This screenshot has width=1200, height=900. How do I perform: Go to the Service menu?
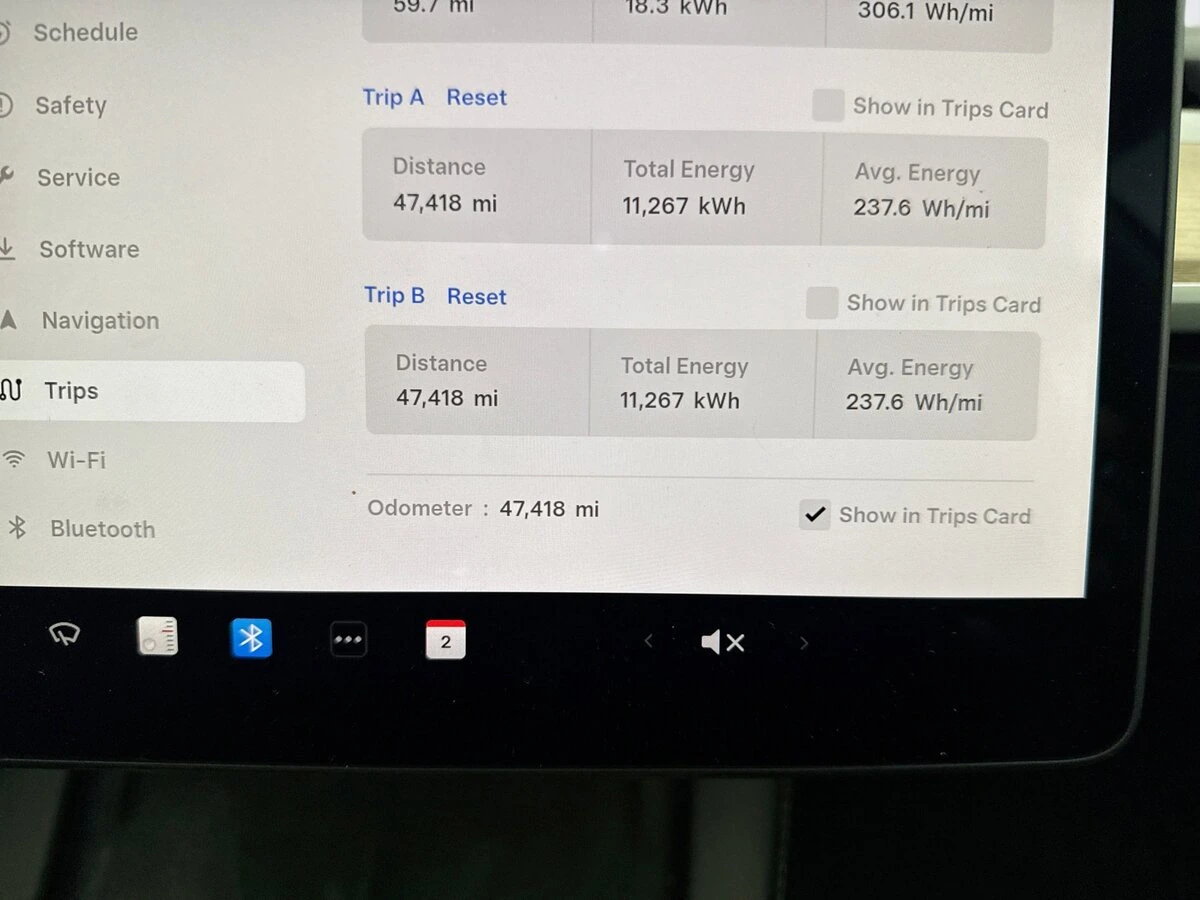(x=78, y=178)
